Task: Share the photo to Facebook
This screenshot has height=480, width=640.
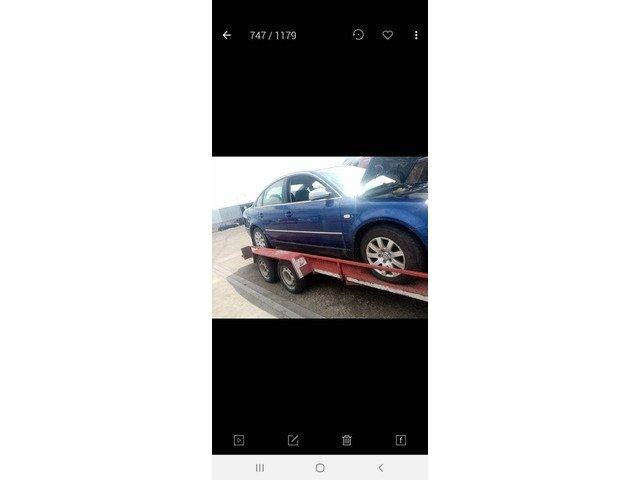Action: [401, 440]
